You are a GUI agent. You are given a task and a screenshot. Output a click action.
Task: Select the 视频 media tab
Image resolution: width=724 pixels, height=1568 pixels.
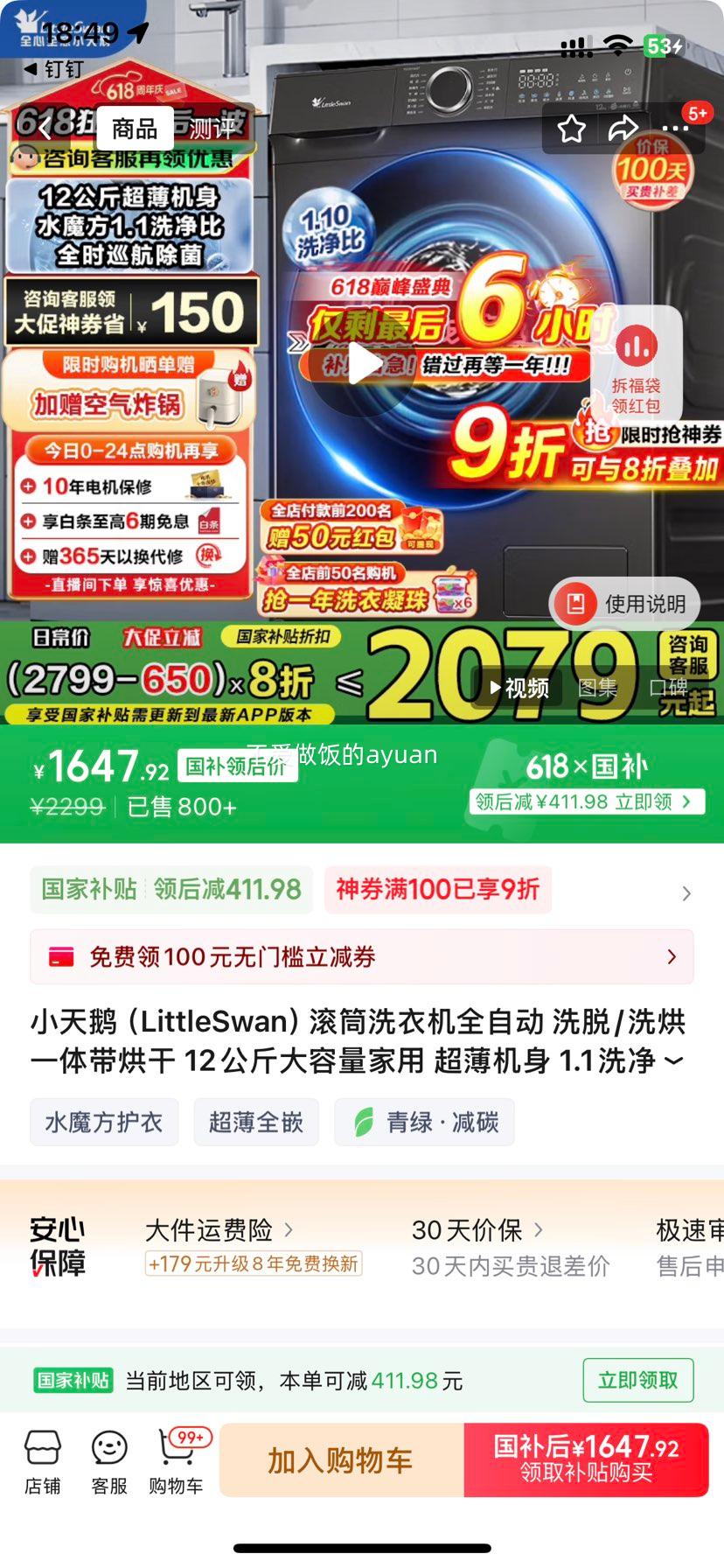click(519, 689)
